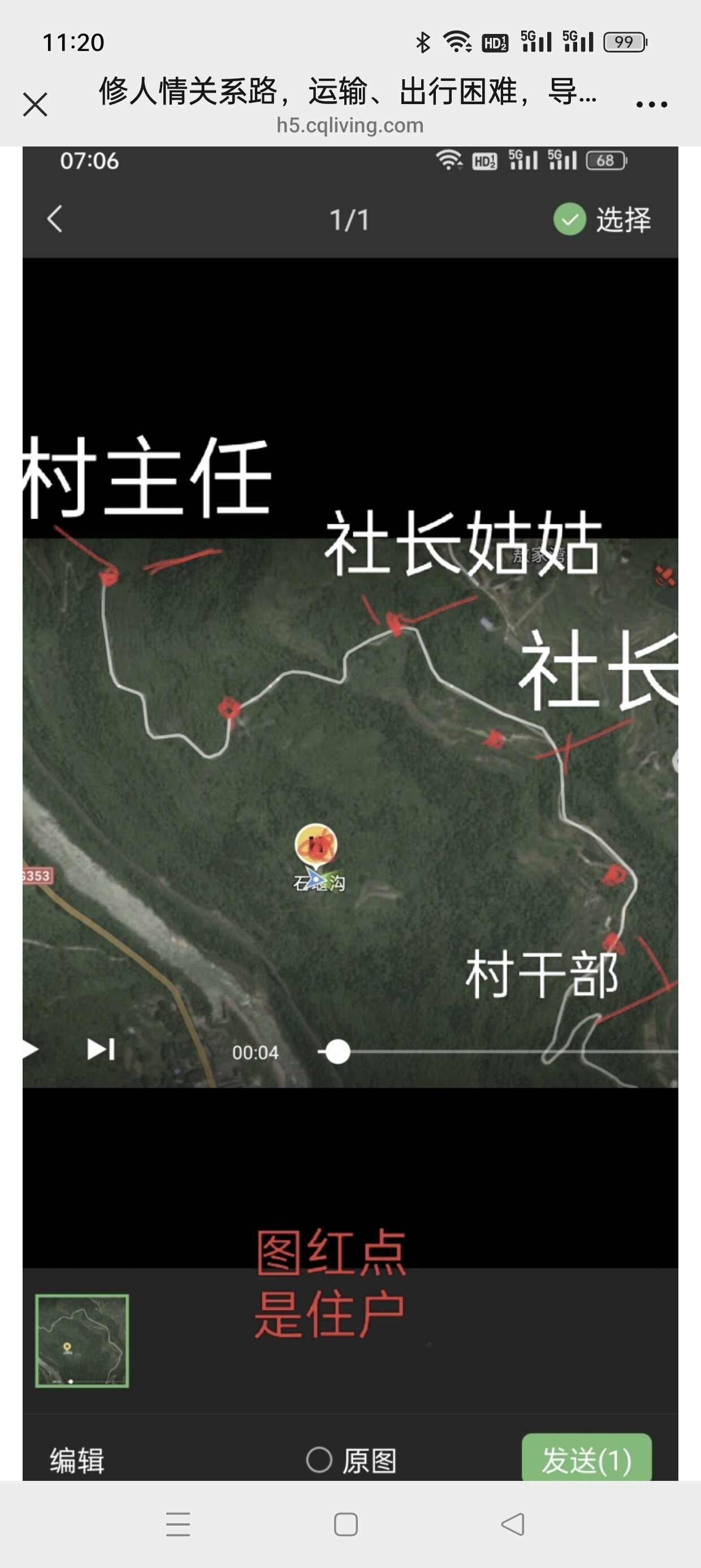Open the three-dot overflow menu
701x1568 pixels.
point(651,104)
